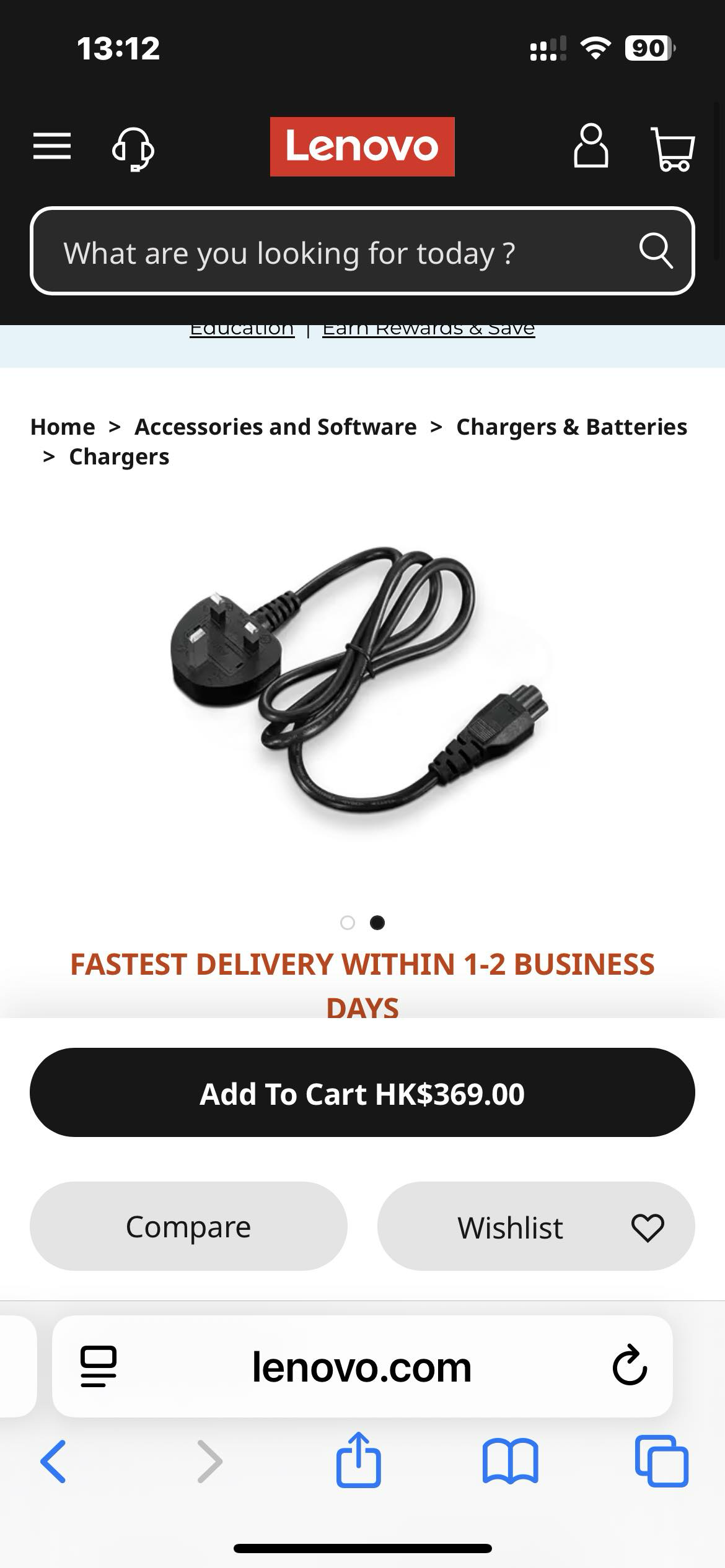Screen dimensions: 725x1568
Task: Open Safari bookmarks
Action: pyautogui.click(x=510, y=1461)
